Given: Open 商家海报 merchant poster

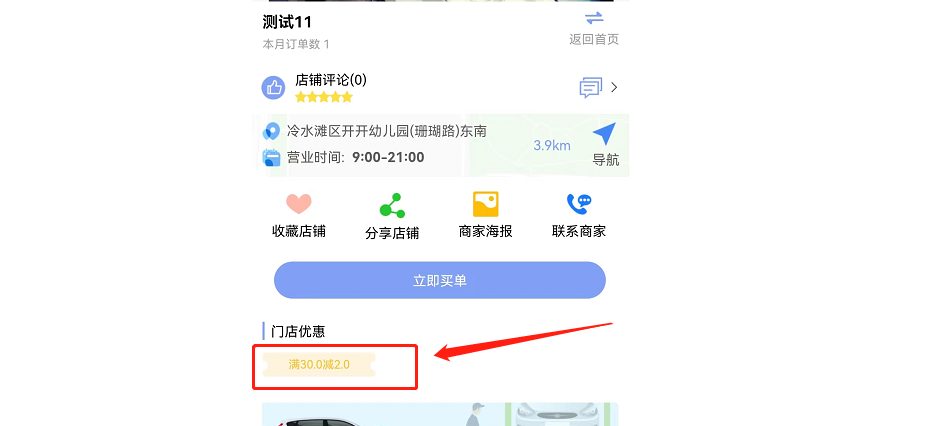Looking at the screenshot, I should point(485,215).
